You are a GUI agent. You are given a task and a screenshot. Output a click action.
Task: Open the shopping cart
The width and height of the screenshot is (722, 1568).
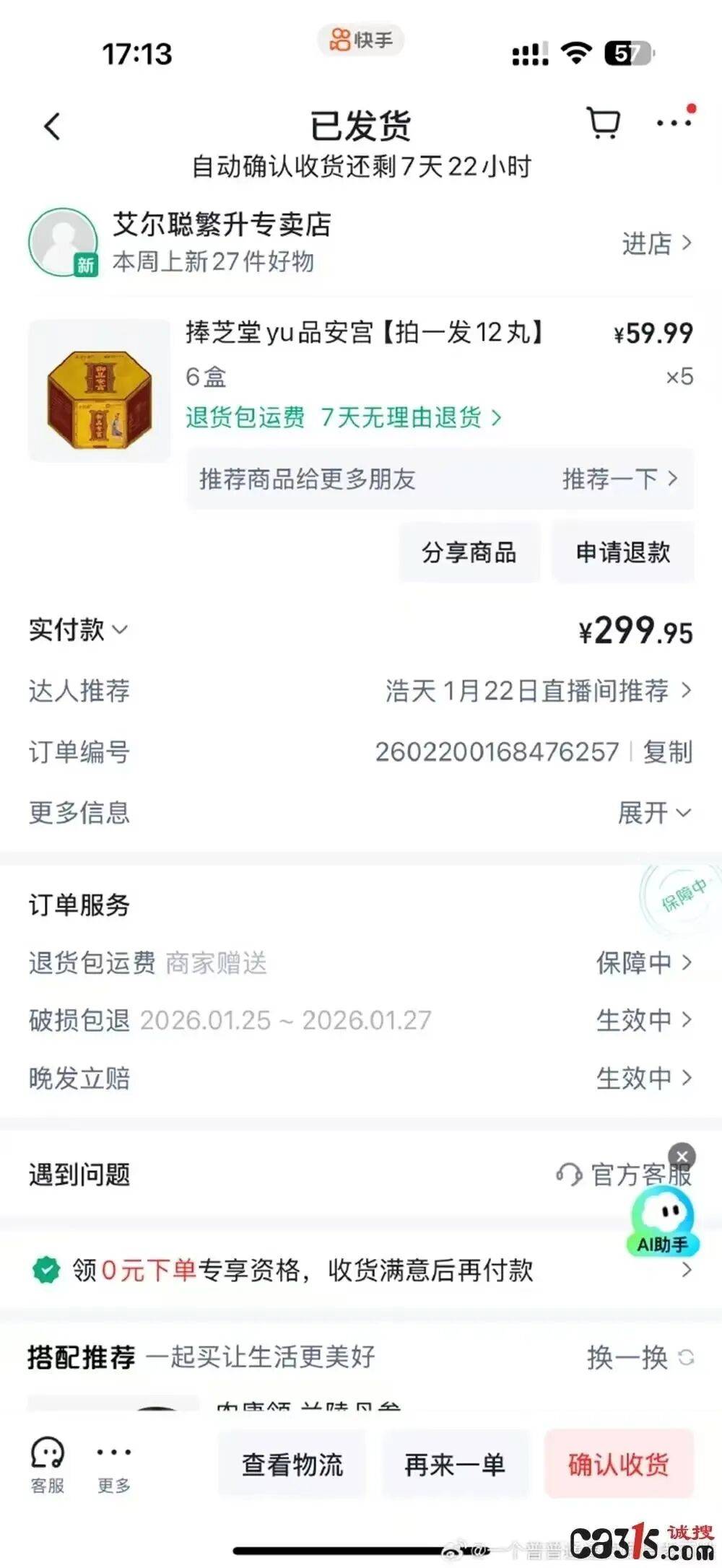[602, 123]
